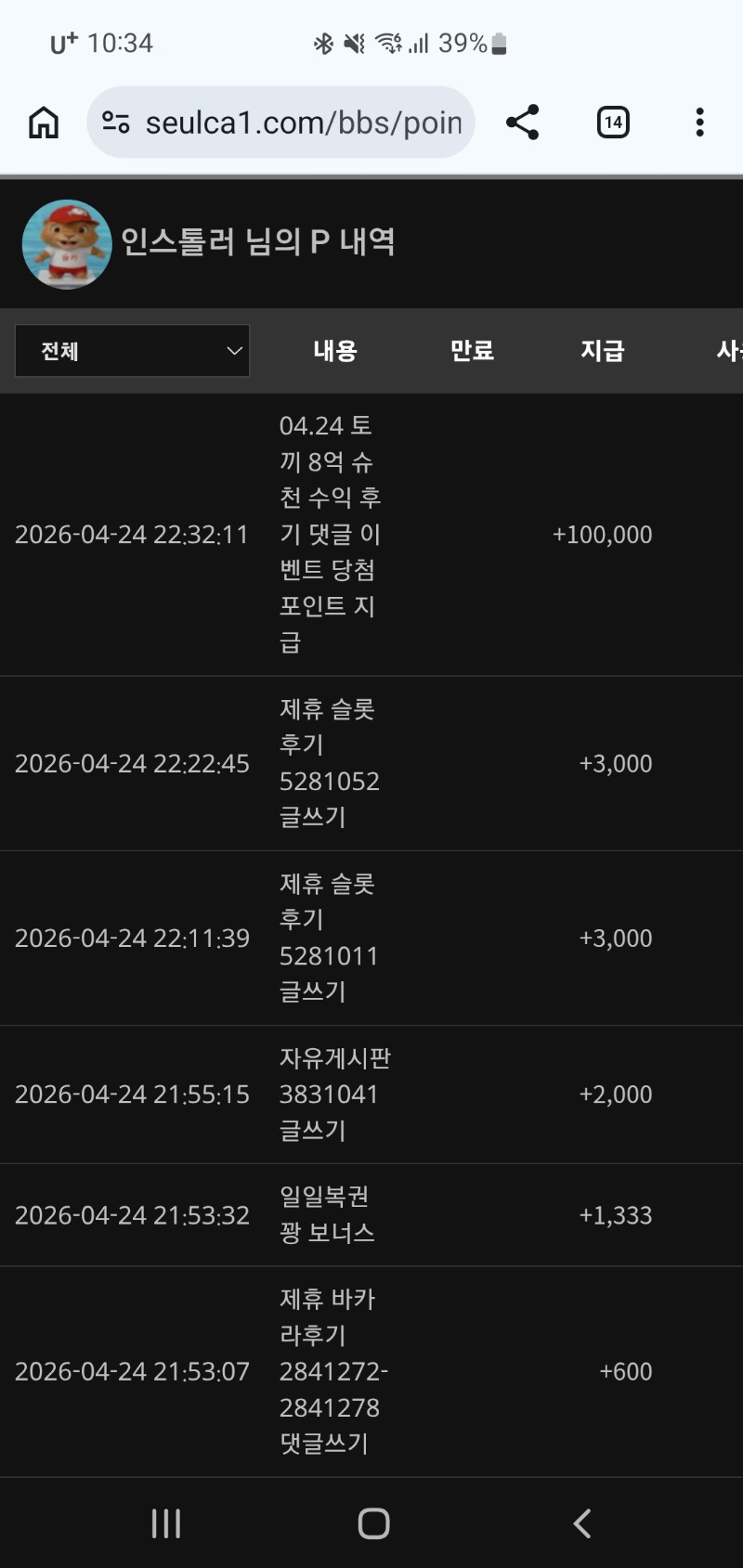Tap the seulca1.com address bar
The width and height of the screenshot is (743, 1568).
(303, 123)
